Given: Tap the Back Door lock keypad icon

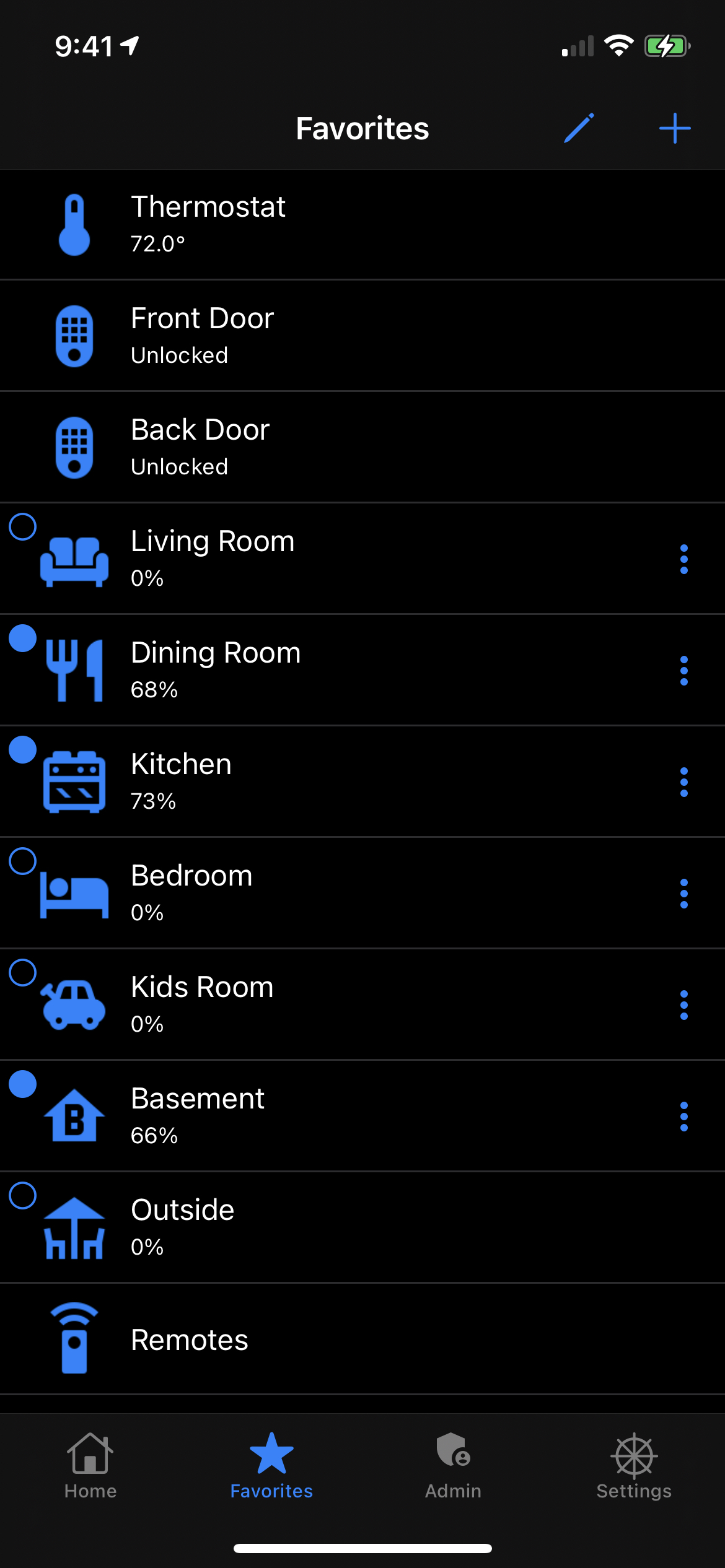Looking at the screenshot, I should tap(74, 447).
